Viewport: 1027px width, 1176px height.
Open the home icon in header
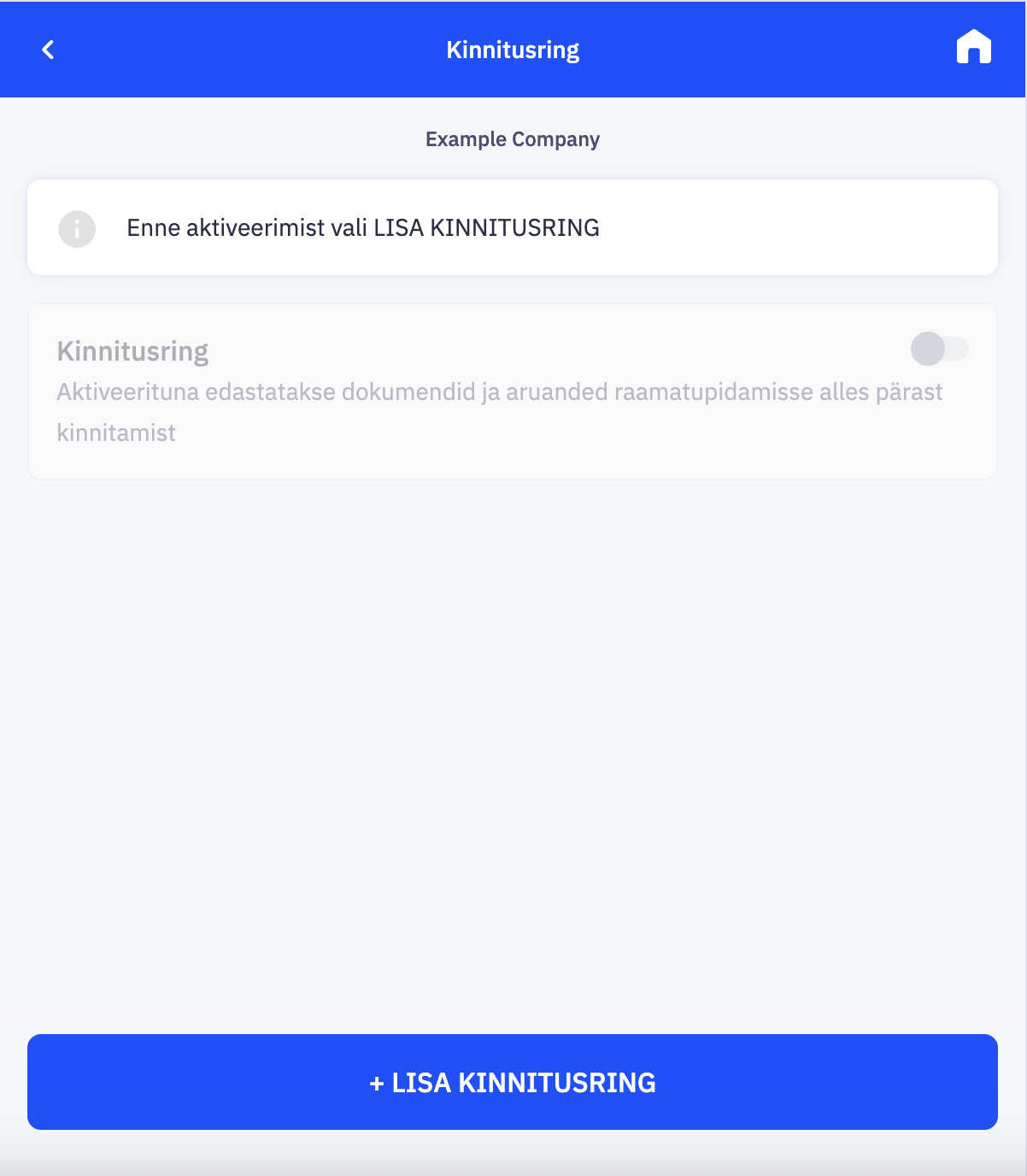973,48
